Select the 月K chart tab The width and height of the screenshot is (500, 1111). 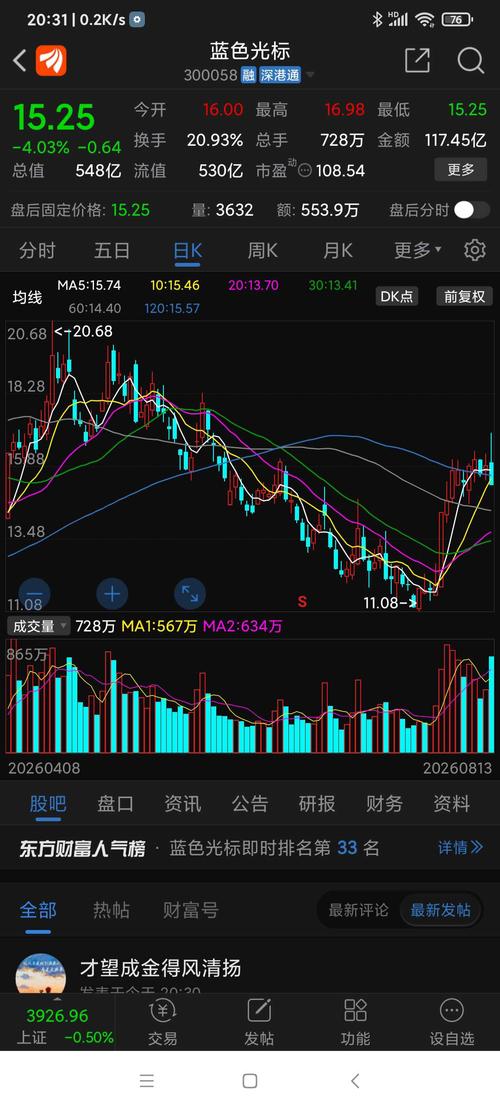point(338,250)
